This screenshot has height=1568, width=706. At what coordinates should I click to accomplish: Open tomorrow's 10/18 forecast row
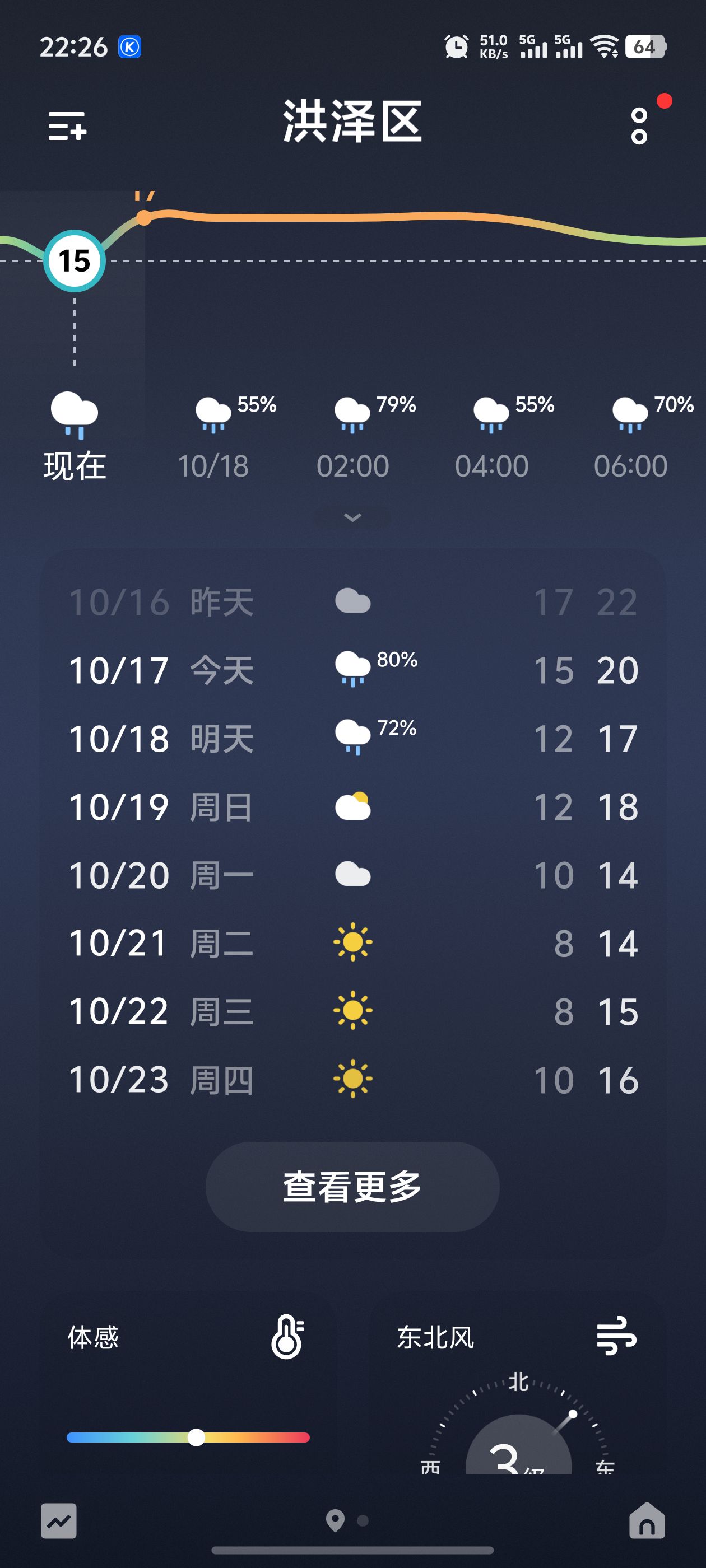point(352,738)
